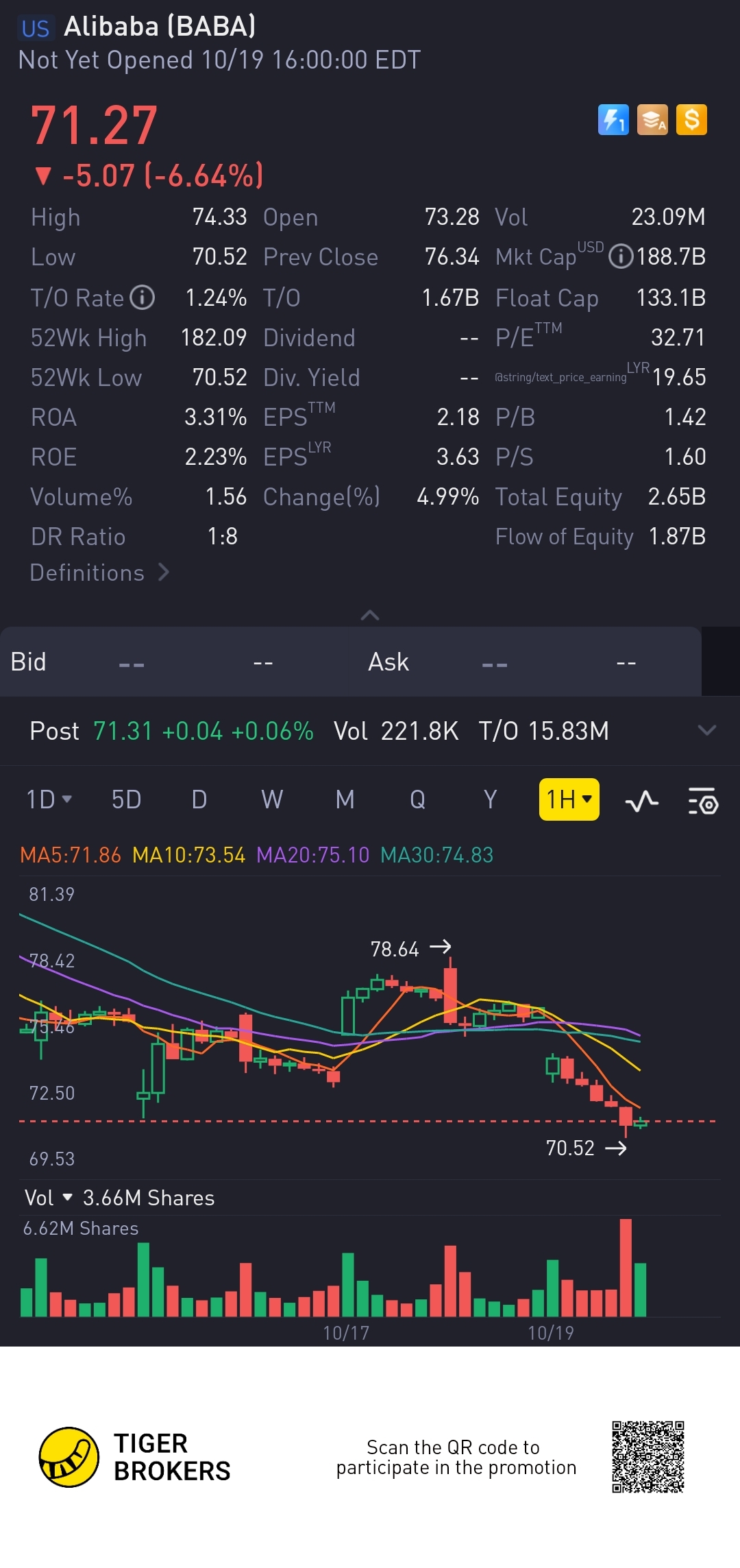Viewport: 740px width, 1568px height.
Task: Open Definitions
Action: [x=99, y=572]
